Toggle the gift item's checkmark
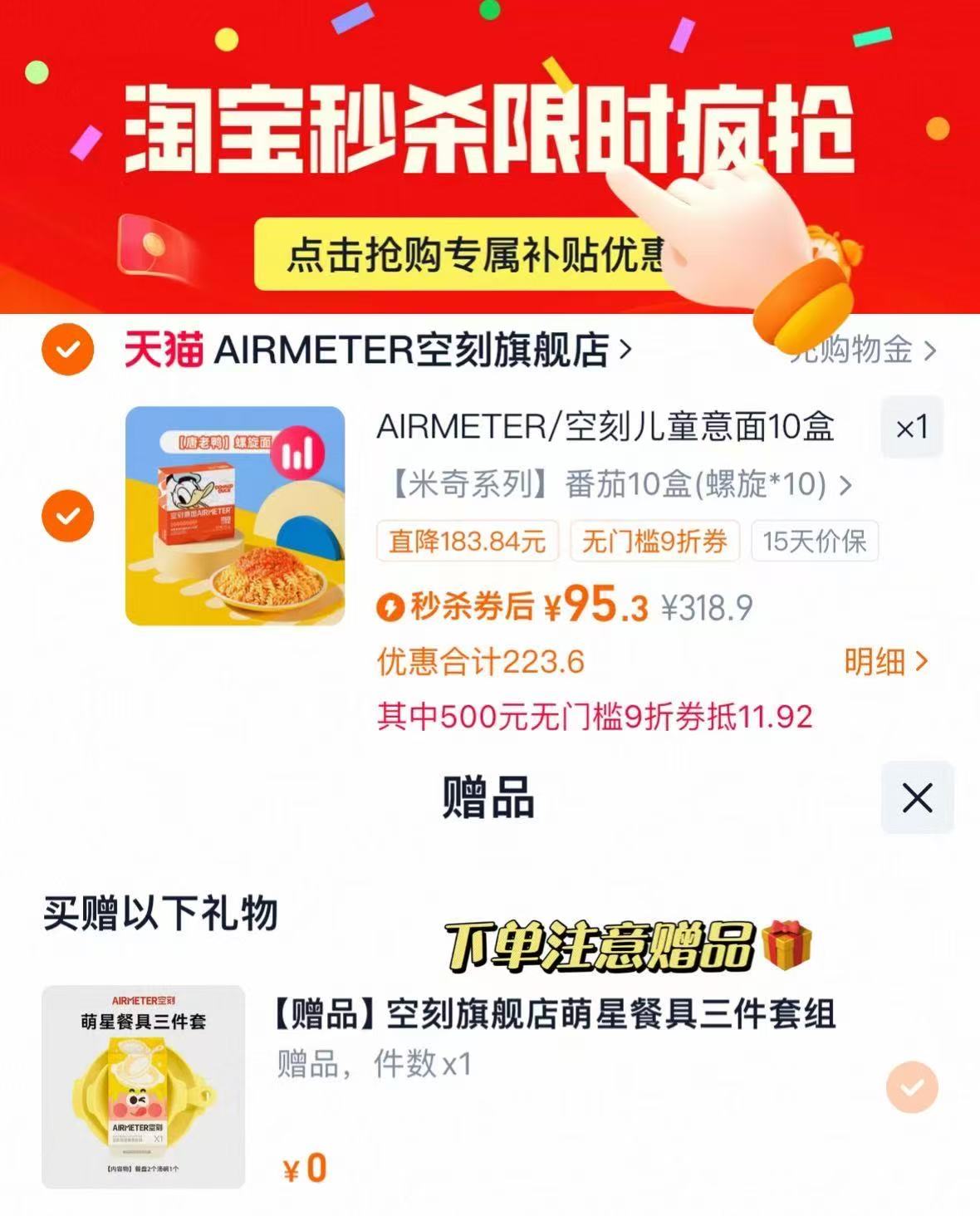 click(912, 1086)
